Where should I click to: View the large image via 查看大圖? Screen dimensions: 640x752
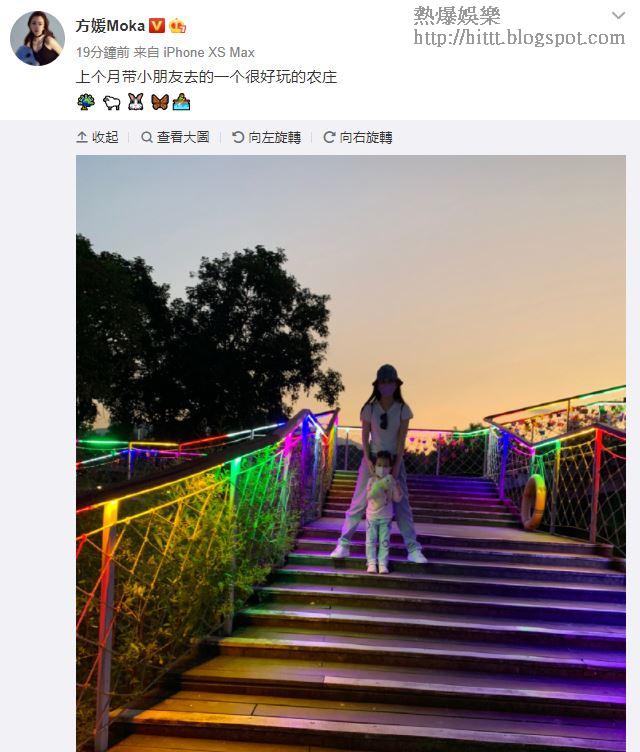(x=175, y=138)
